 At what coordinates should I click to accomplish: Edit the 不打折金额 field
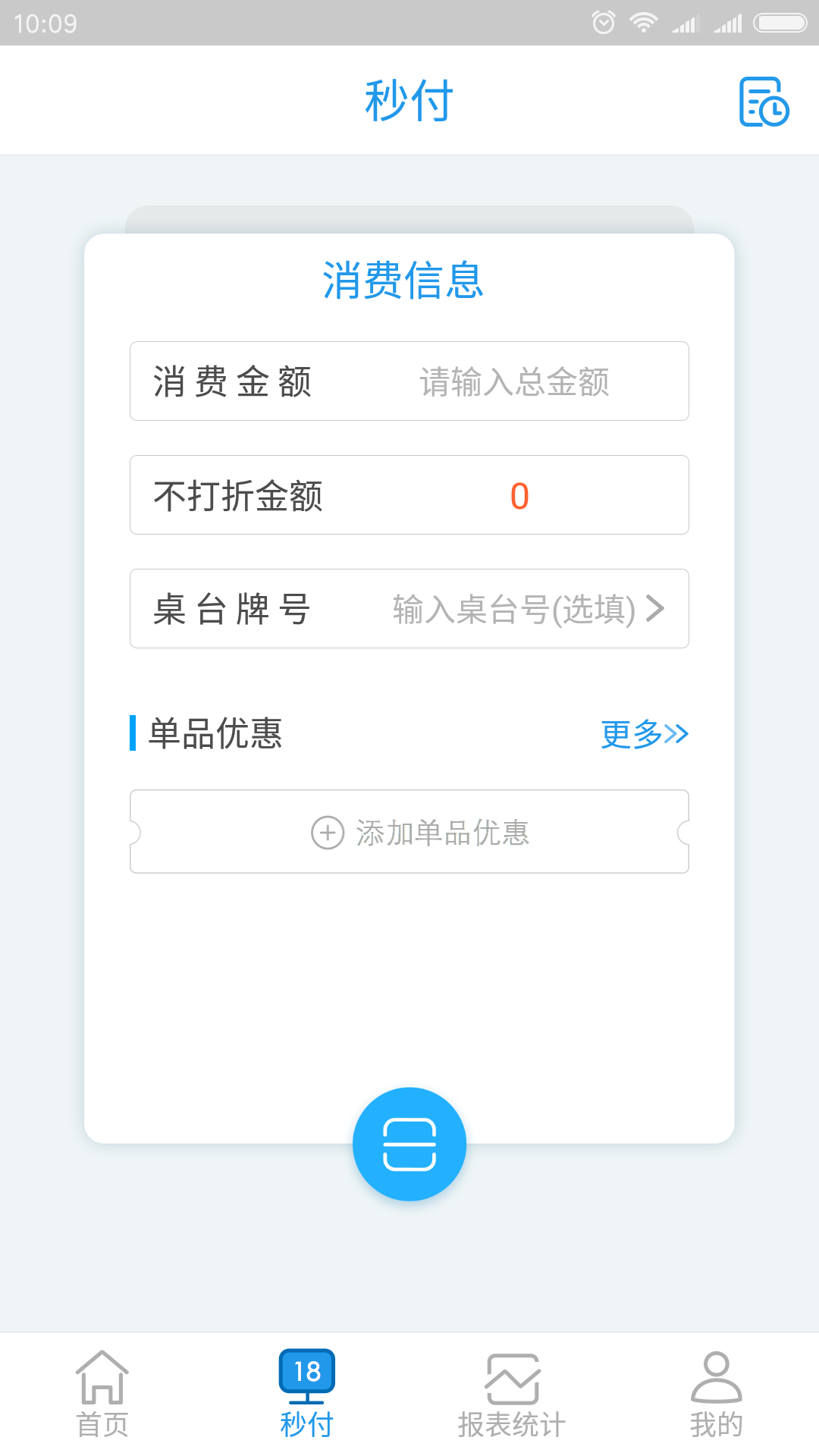click(x=409, y=495)
